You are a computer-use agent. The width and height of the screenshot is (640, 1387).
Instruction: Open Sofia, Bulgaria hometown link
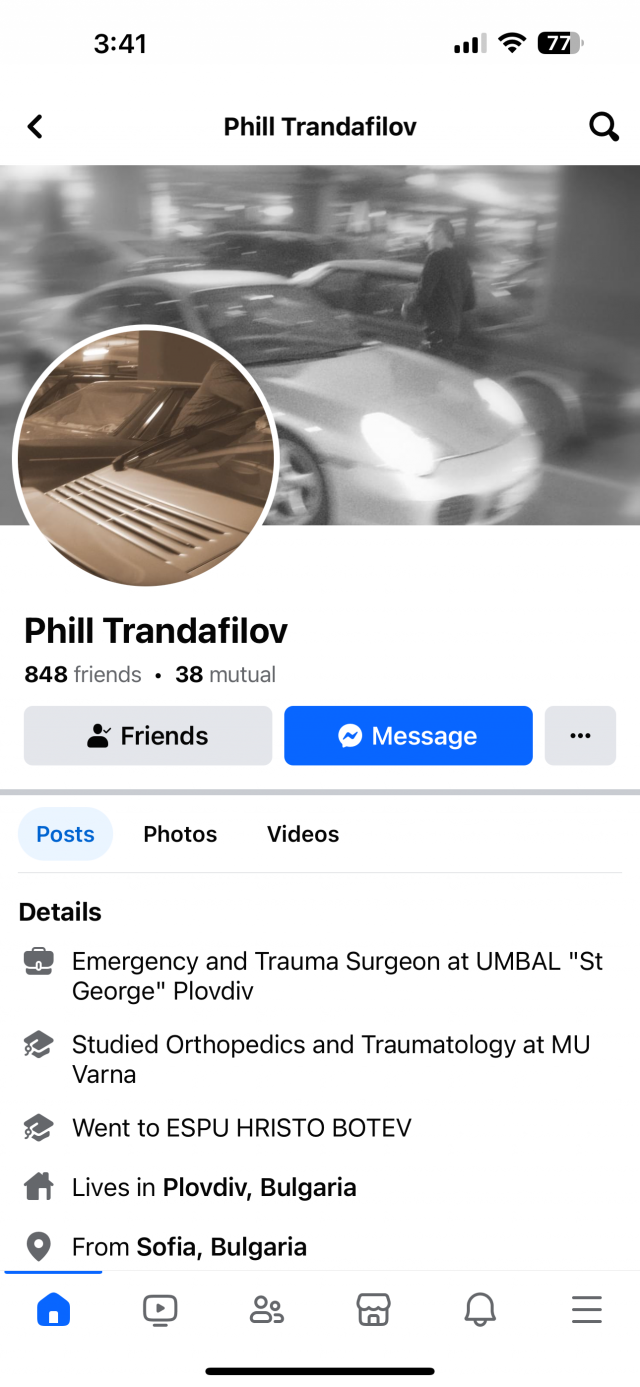pyautogui.click(x=221, y=1247)
